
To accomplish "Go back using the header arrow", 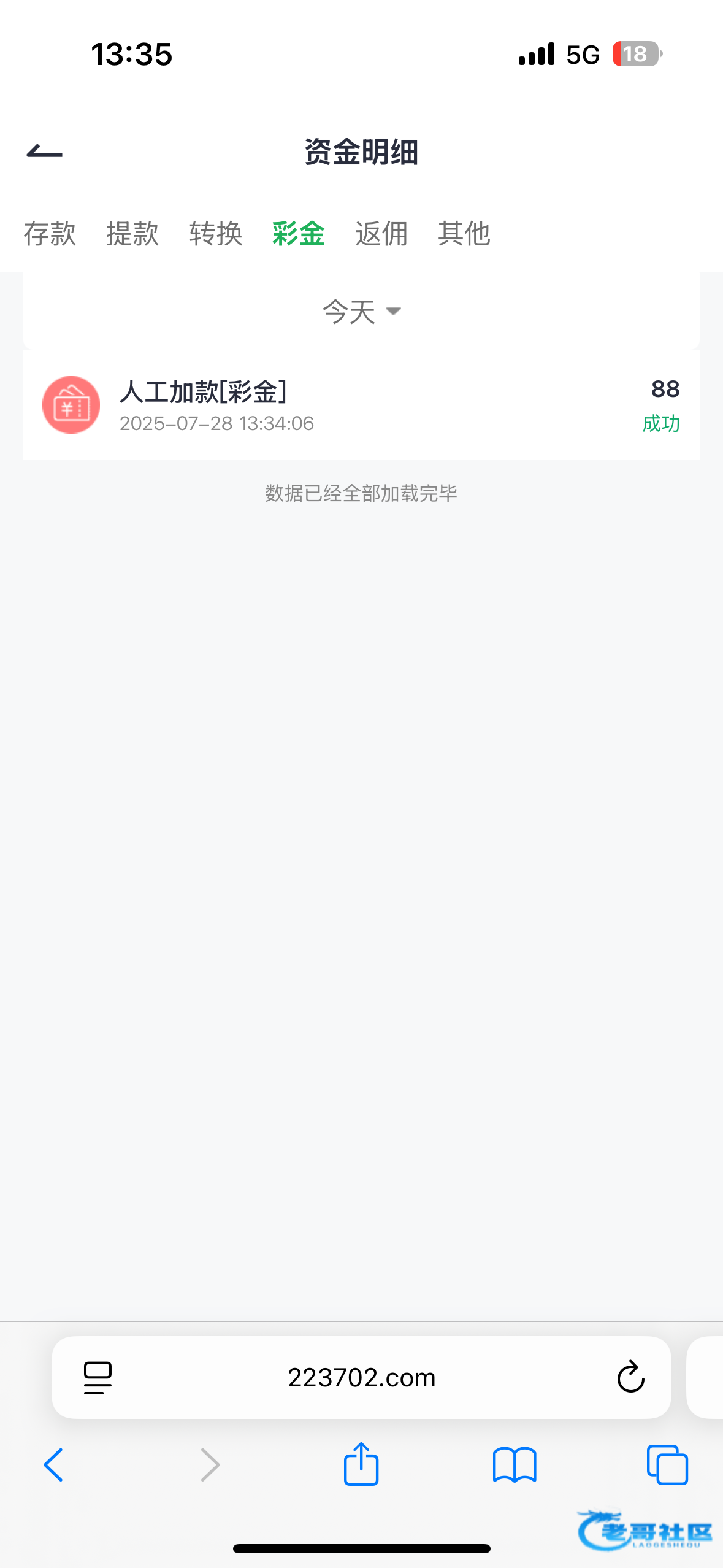I will point(45,152).
